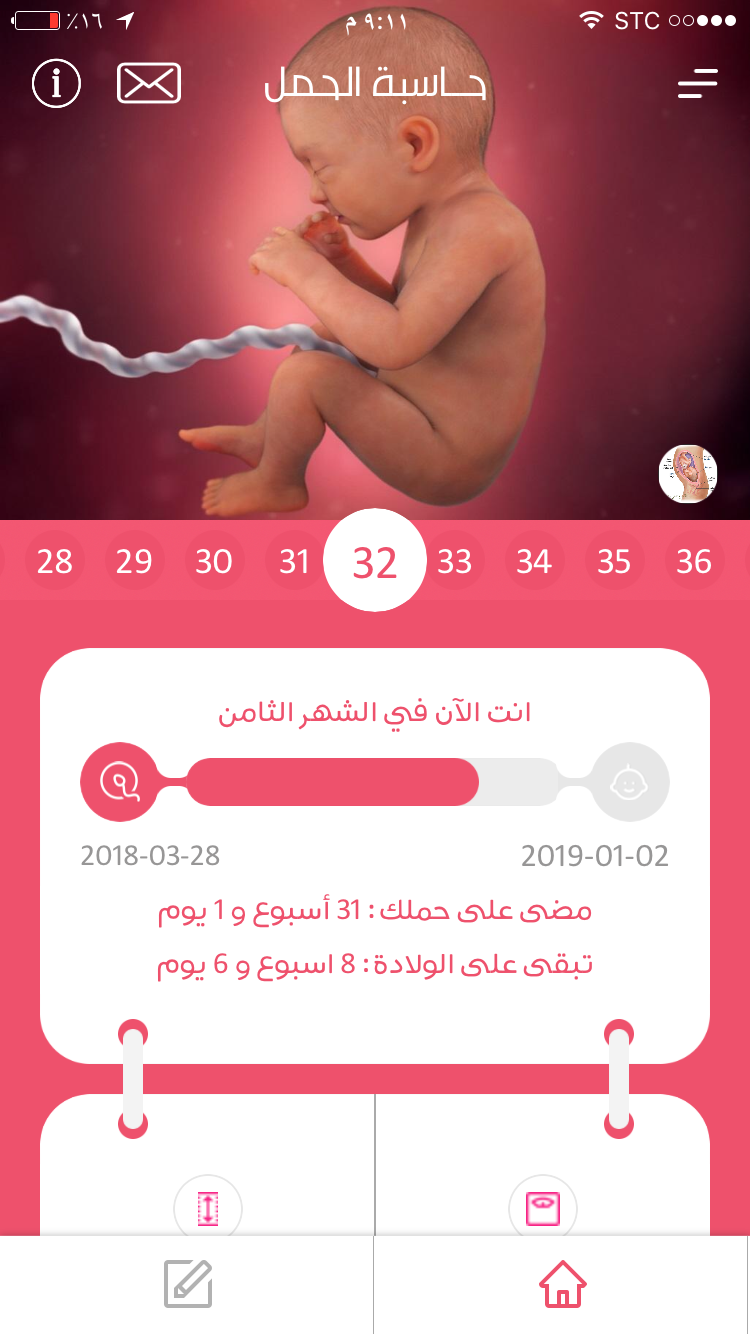Choose week 34
750x1334 pixels.
(x=534, y=561)
